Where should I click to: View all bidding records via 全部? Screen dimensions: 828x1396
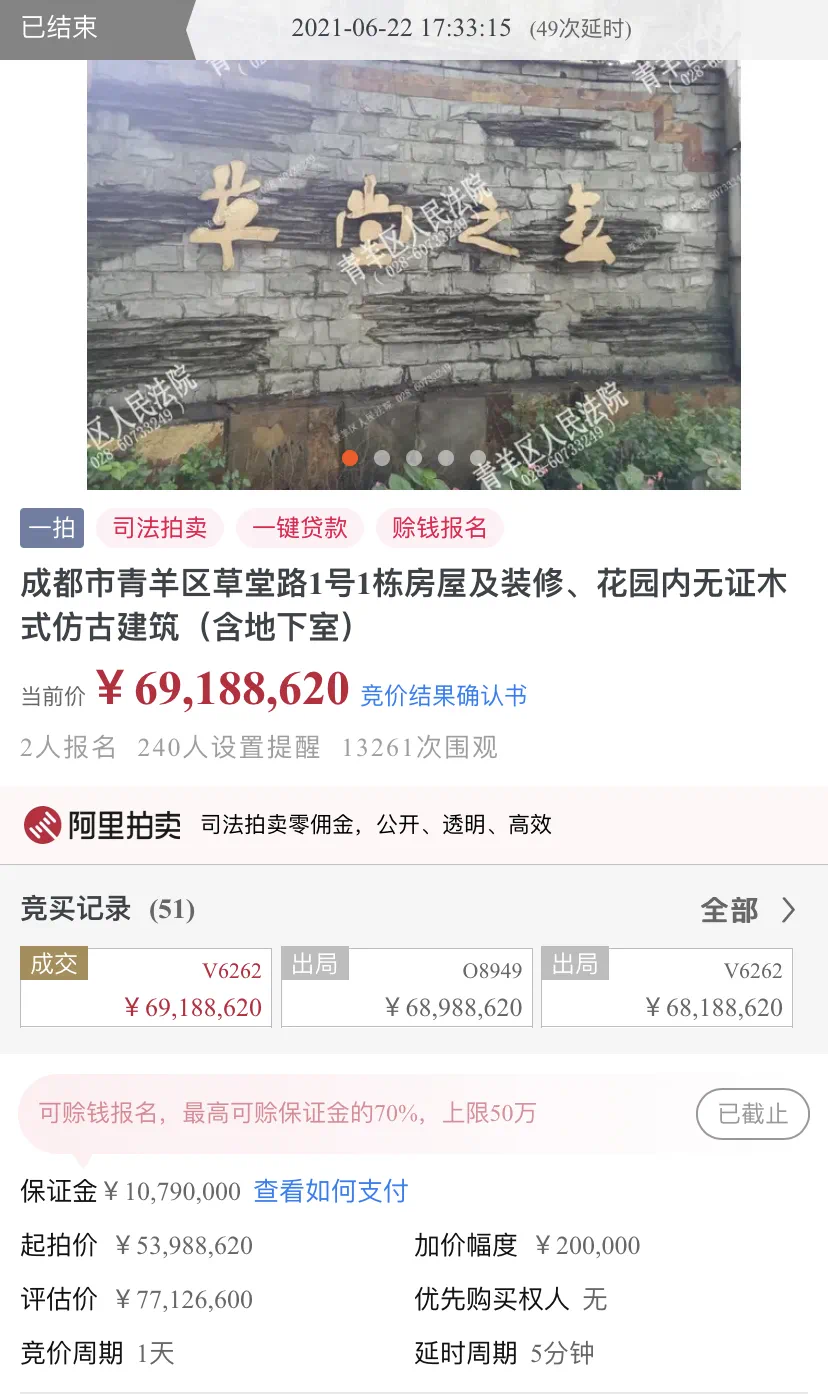pos(748,910)
